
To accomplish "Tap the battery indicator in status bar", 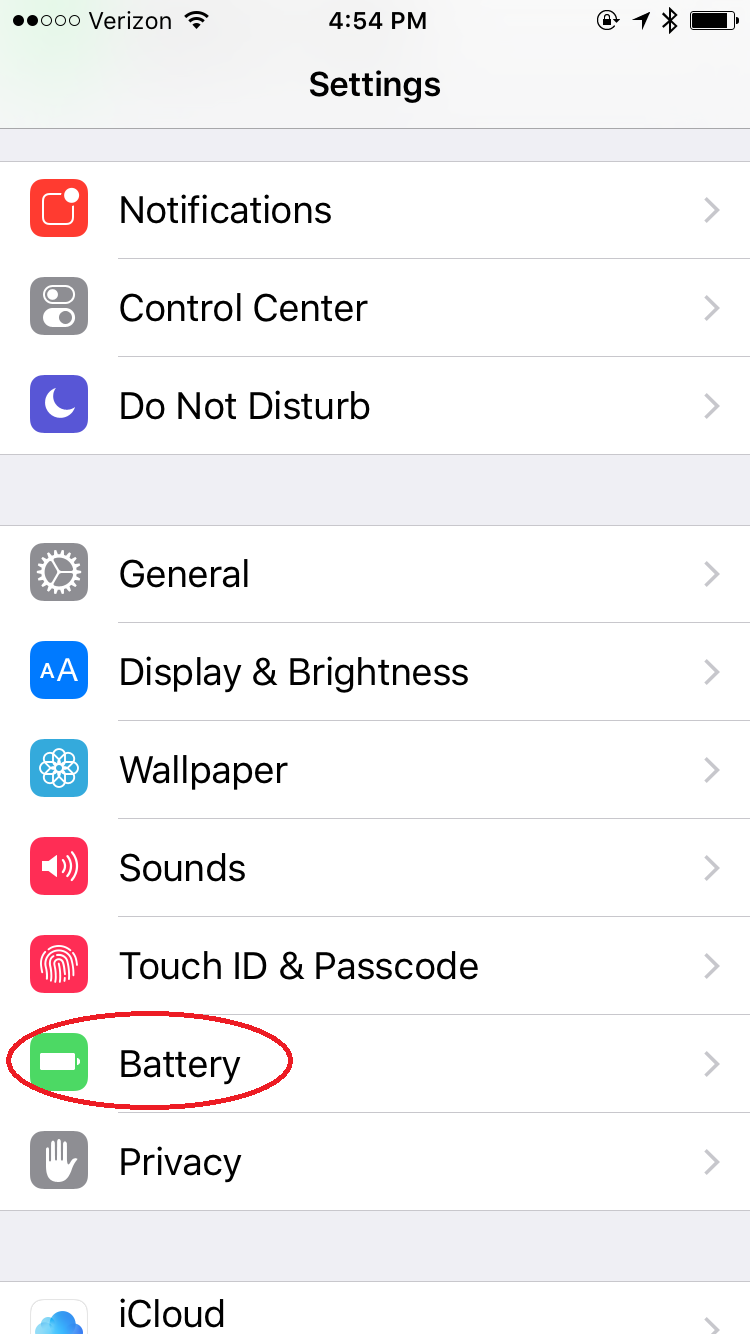I will tap(713, 18).
